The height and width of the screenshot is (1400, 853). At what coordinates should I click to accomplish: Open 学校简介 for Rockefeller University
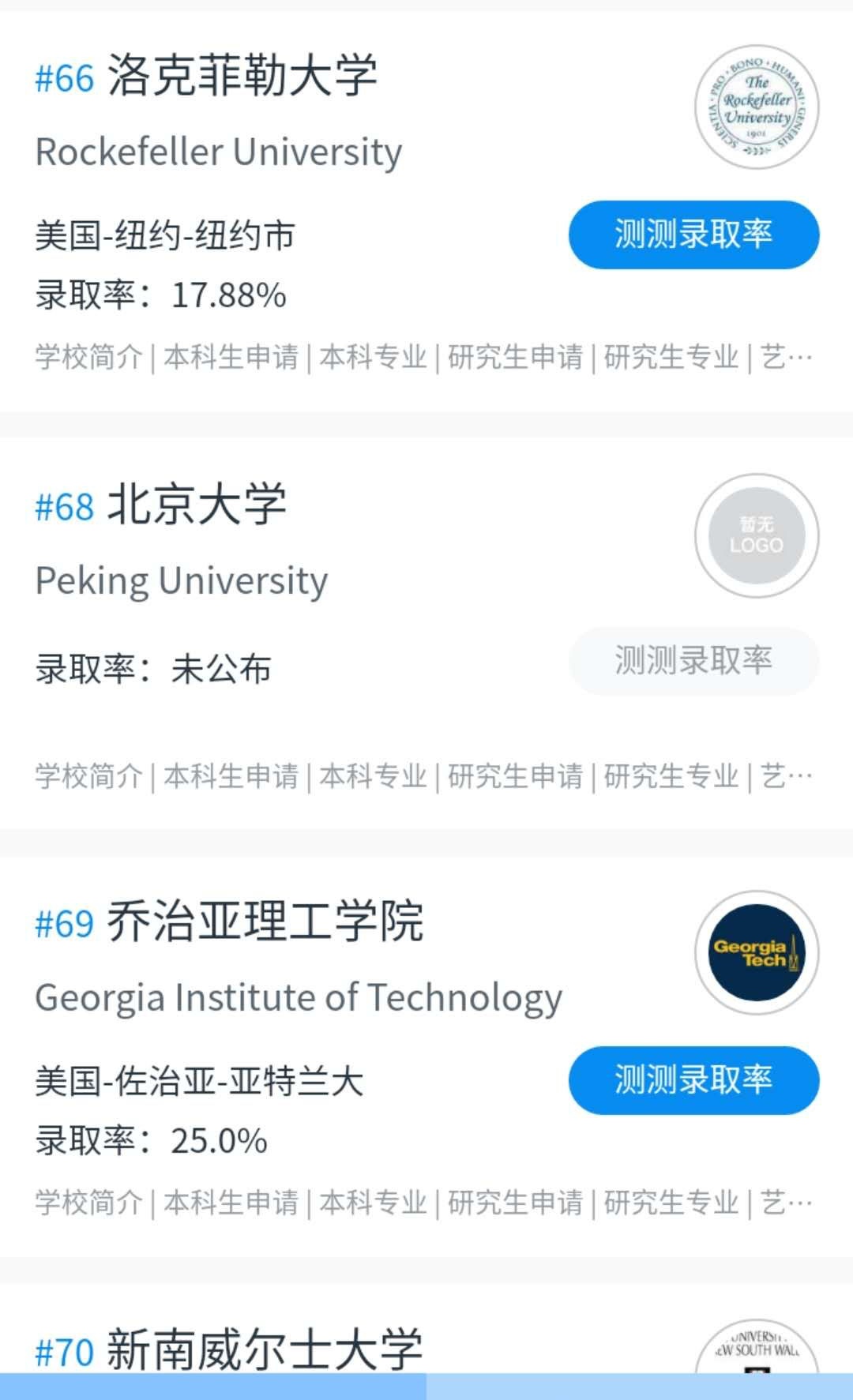(x=88, y=357)
